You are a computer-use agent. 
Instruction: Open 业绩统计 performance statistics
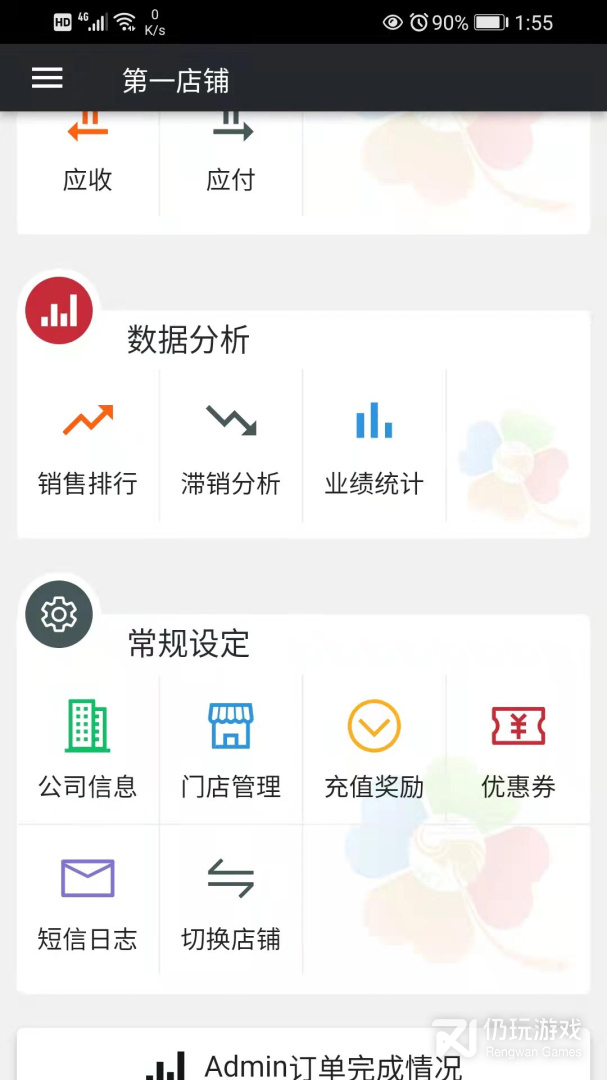coord(374,448)
